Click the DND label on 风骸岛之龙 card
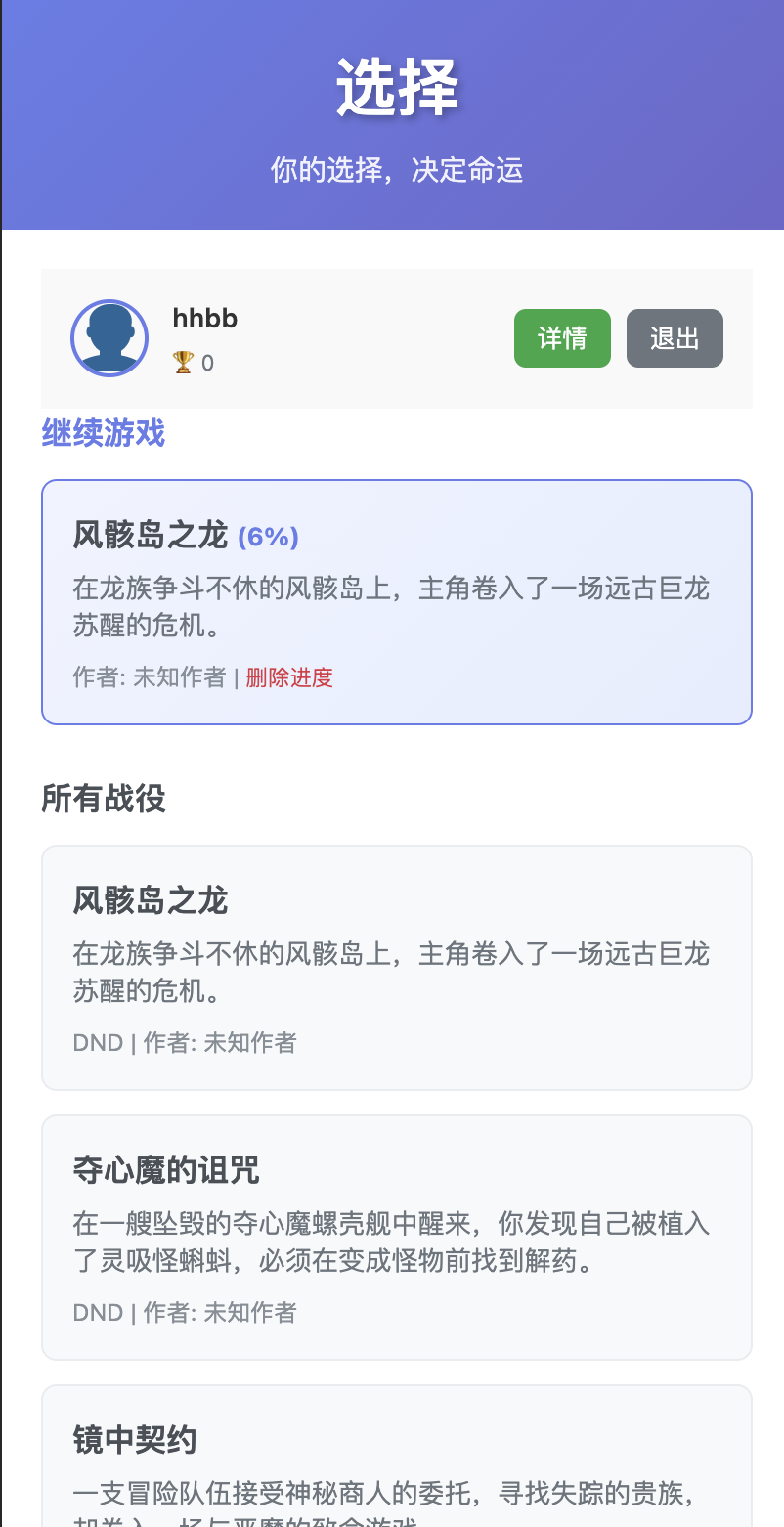This screenshot has height=1527, width=784. tap(97, 1042)
